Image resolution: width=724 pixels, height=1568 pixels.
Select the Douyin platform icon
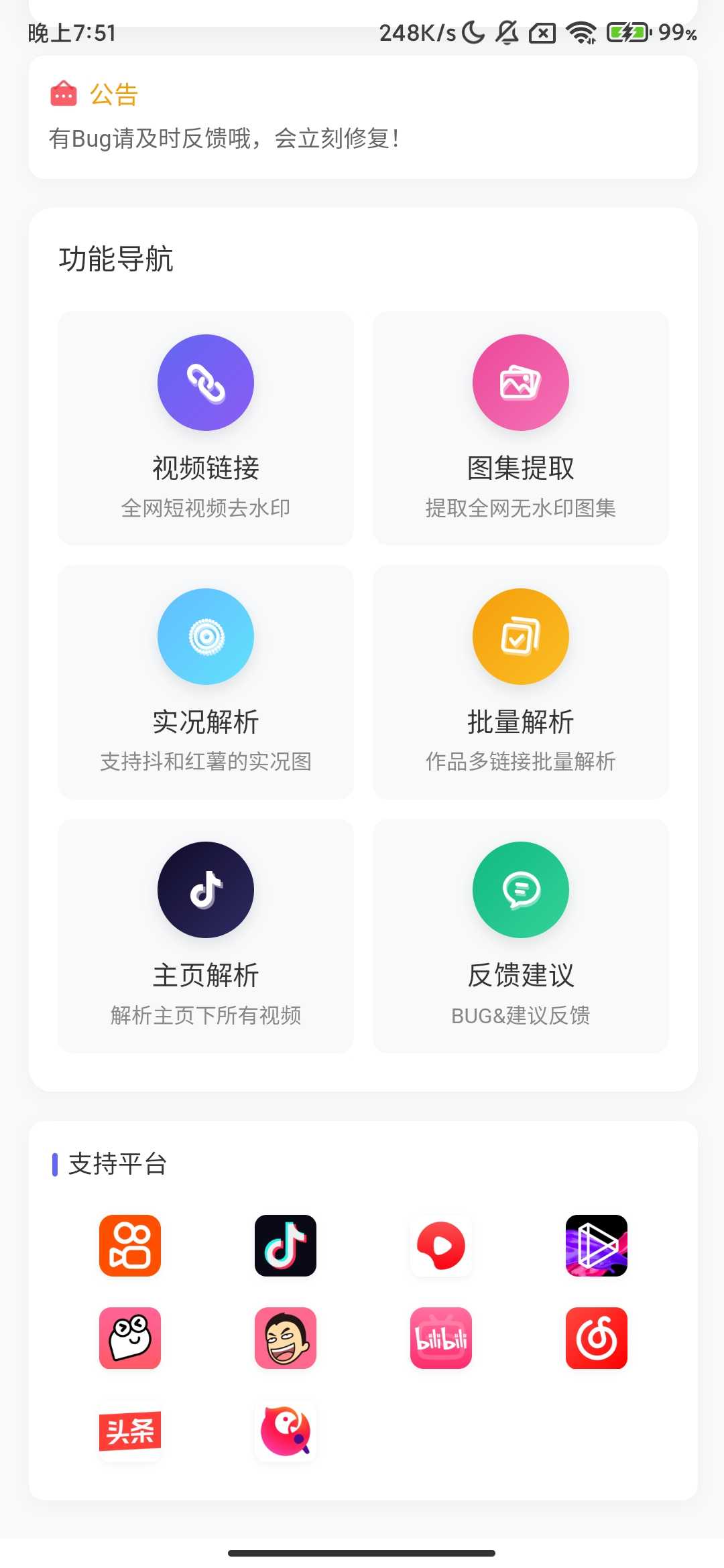point(285,1245)
